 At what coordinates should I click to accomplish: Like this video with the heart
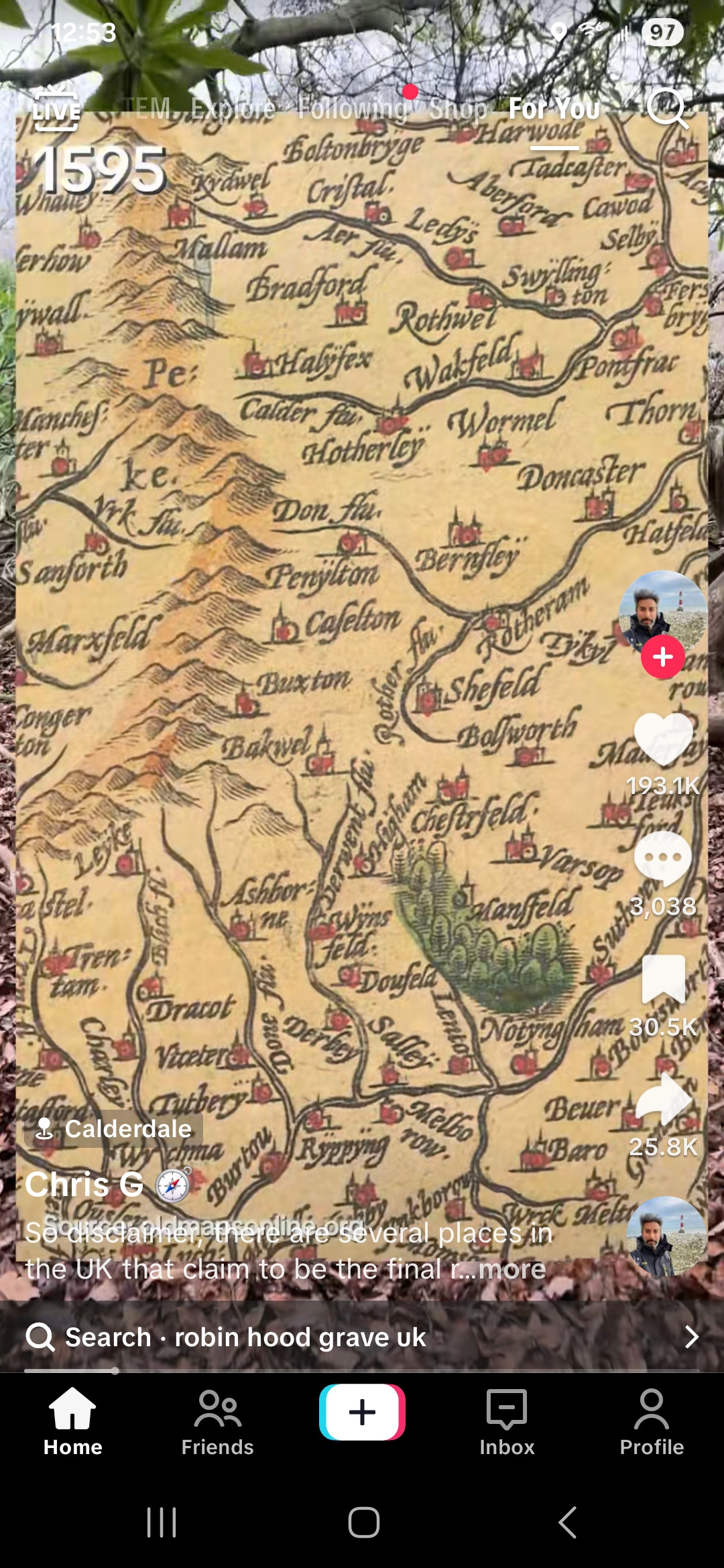(663, 740)
